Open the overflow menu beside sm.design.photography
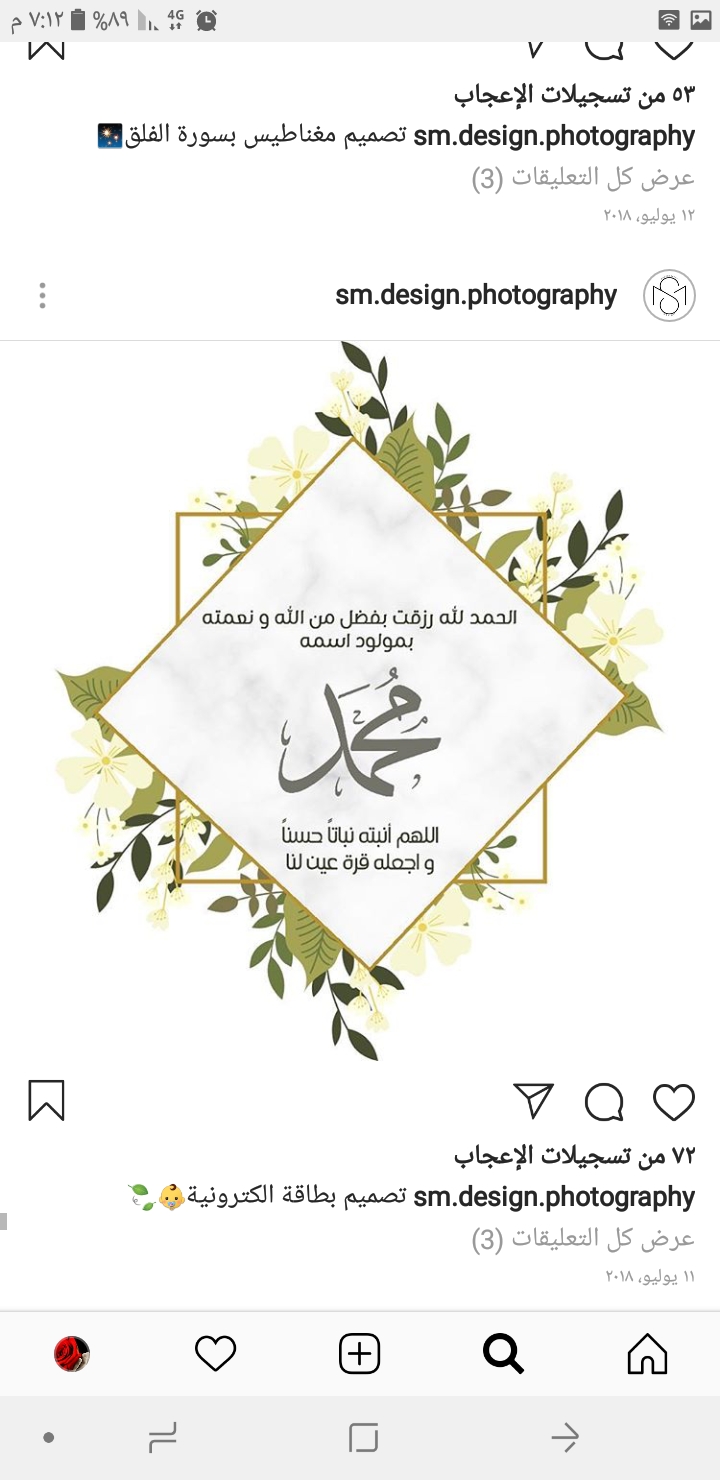The width and height of the screenshot is (720, 1480). [x=42, y=295]
